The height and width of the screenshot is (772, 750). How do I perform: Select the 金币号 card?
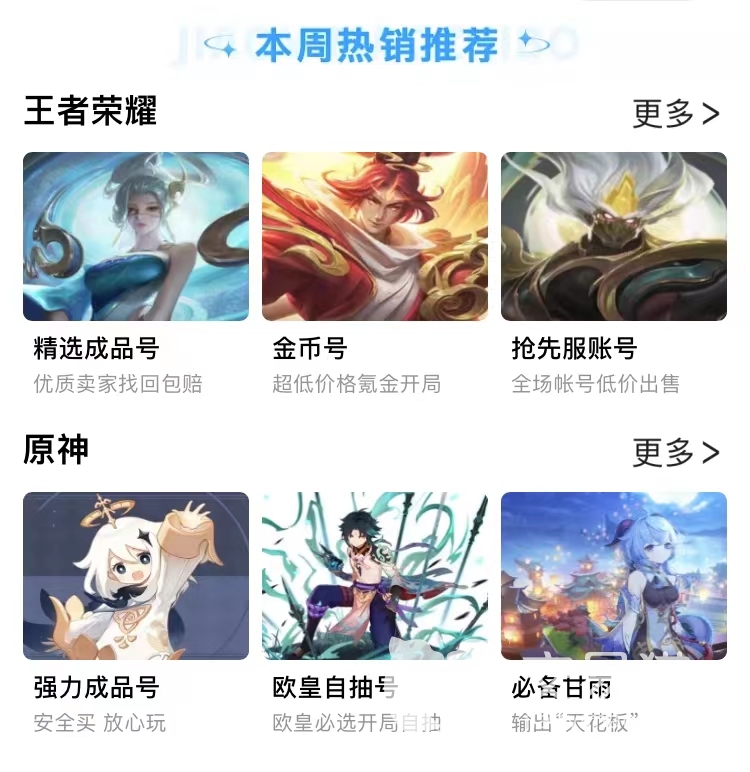click(375, 237)
